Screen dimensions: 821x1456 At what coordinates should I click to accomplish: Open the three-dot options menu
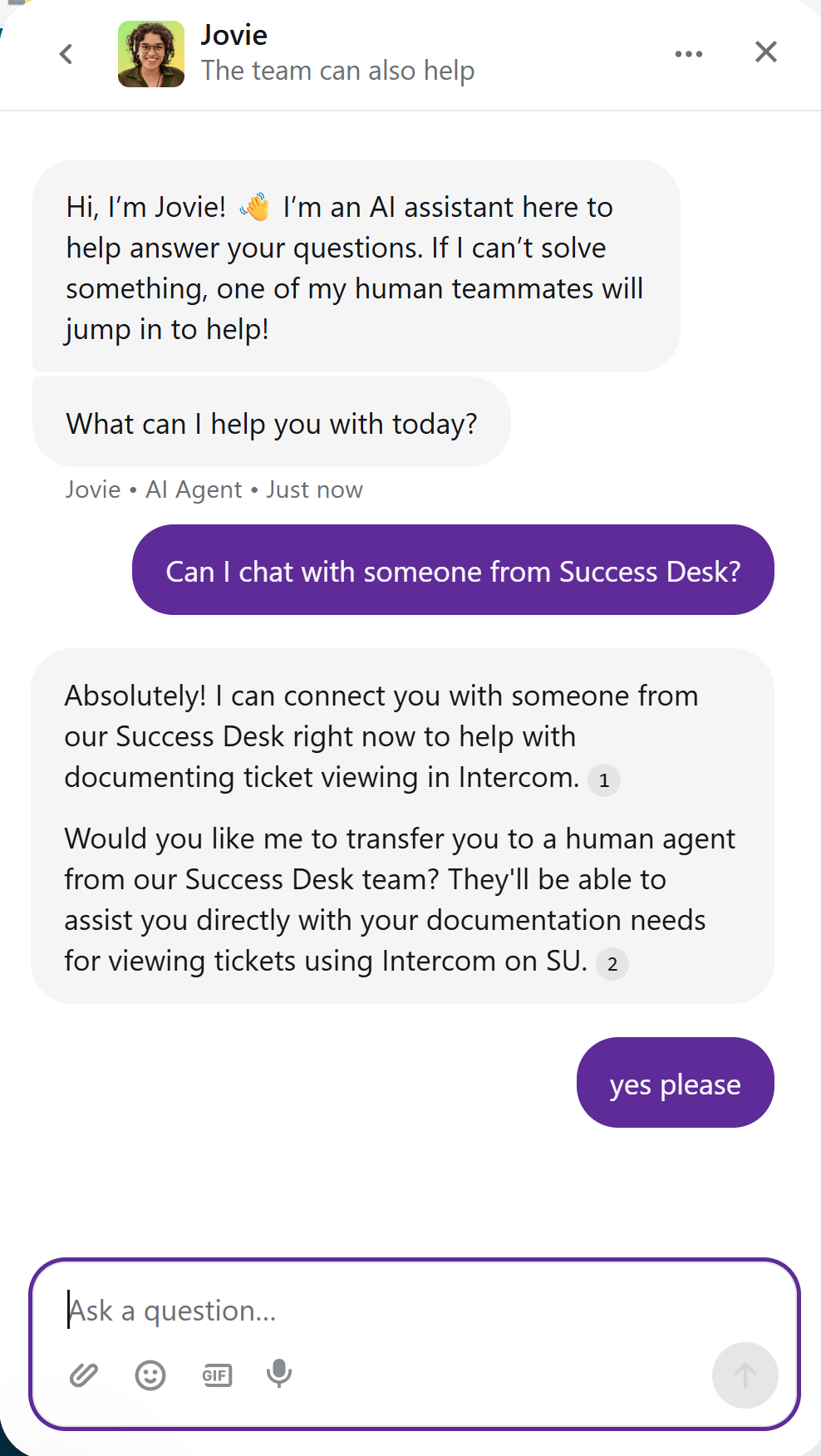[x=688, y=54]
